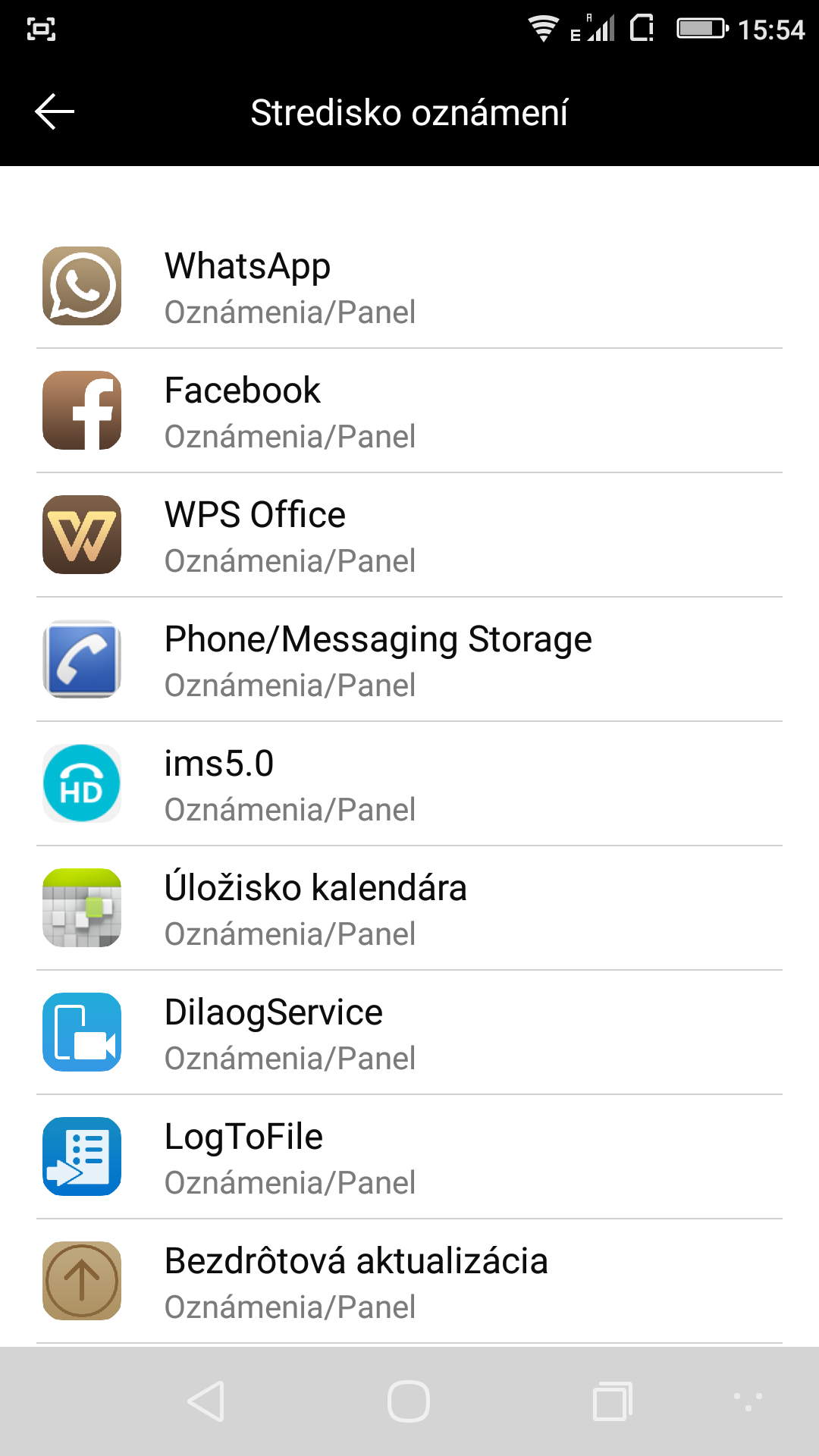
Task: Open Phone/Messaging Storage notification settings
Action: click(x=409, y=660)
